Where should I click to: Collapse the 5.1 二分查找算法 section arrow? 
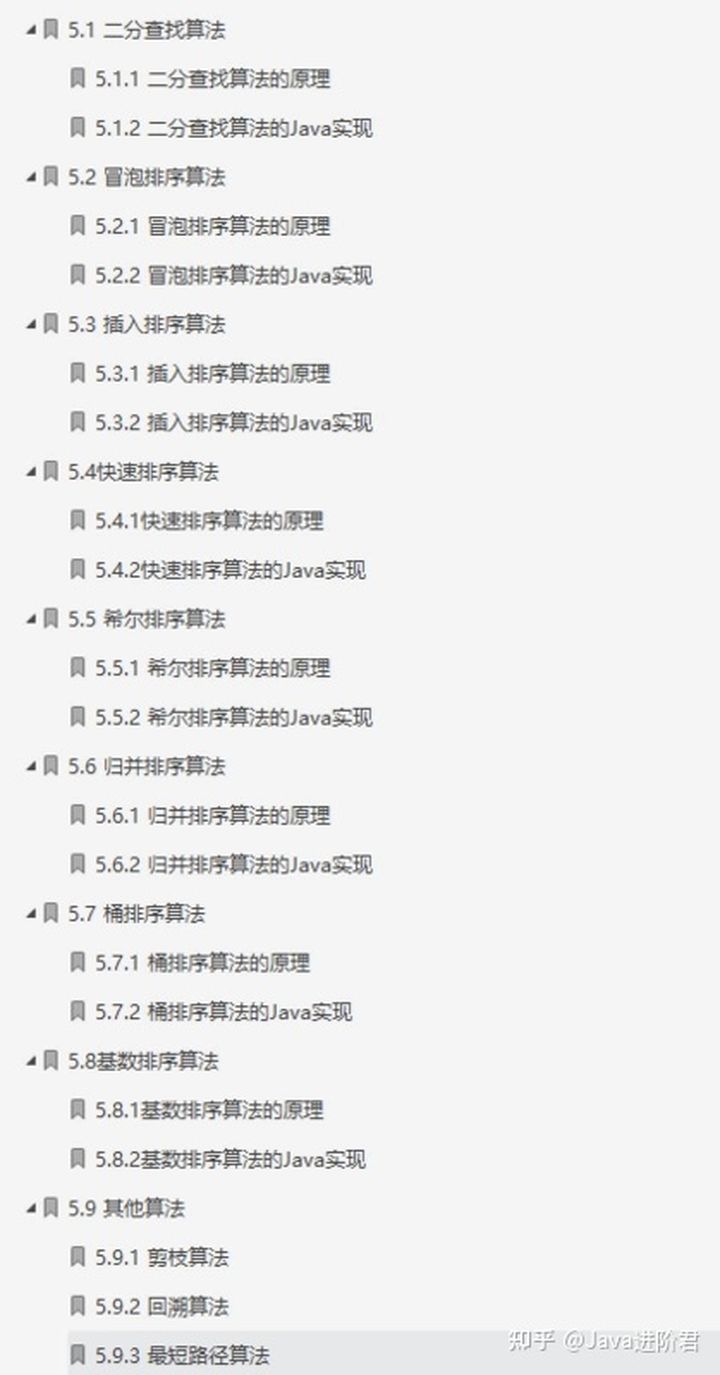31,30
